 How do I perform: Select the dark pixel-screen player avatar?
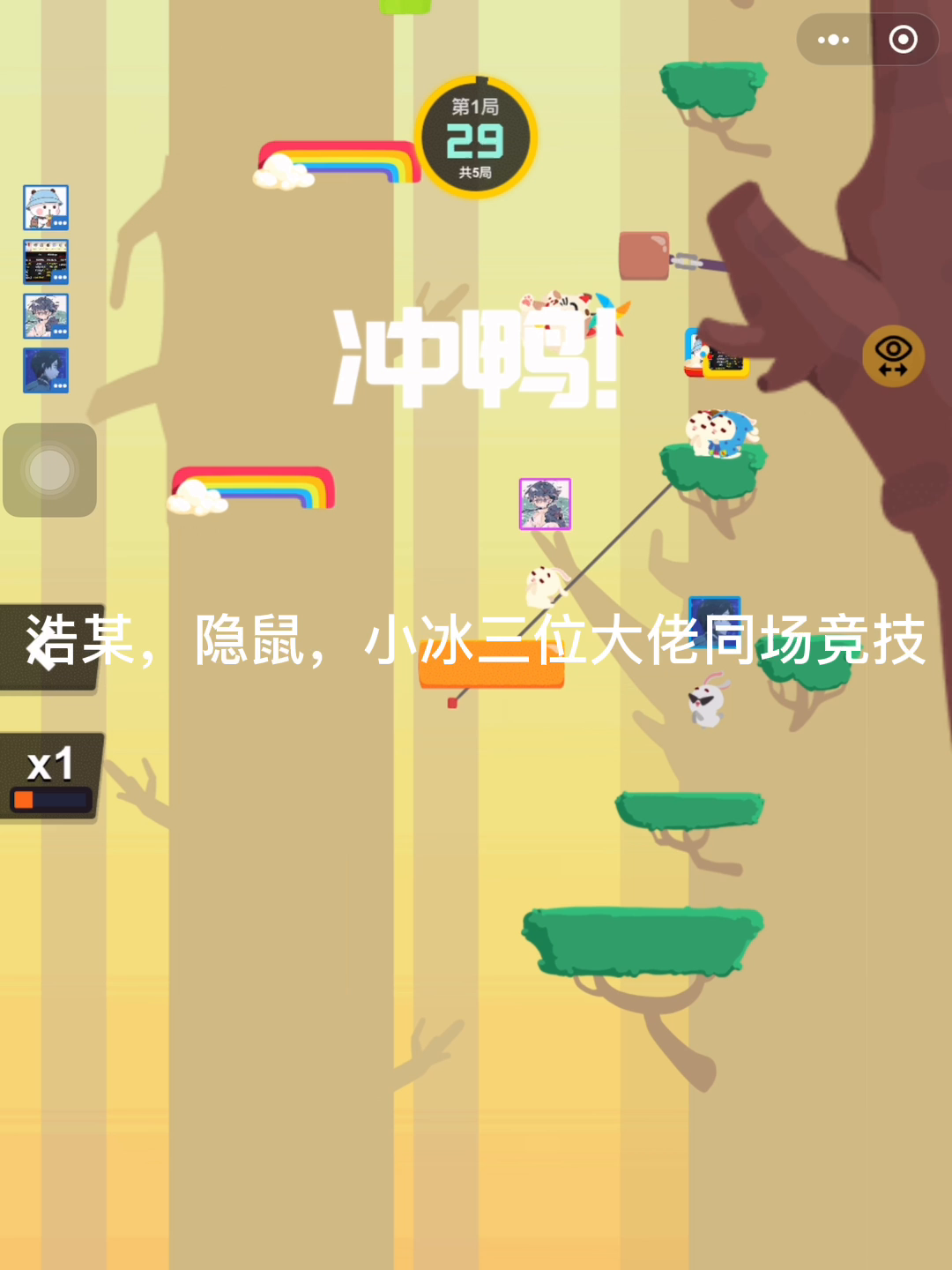46,262
